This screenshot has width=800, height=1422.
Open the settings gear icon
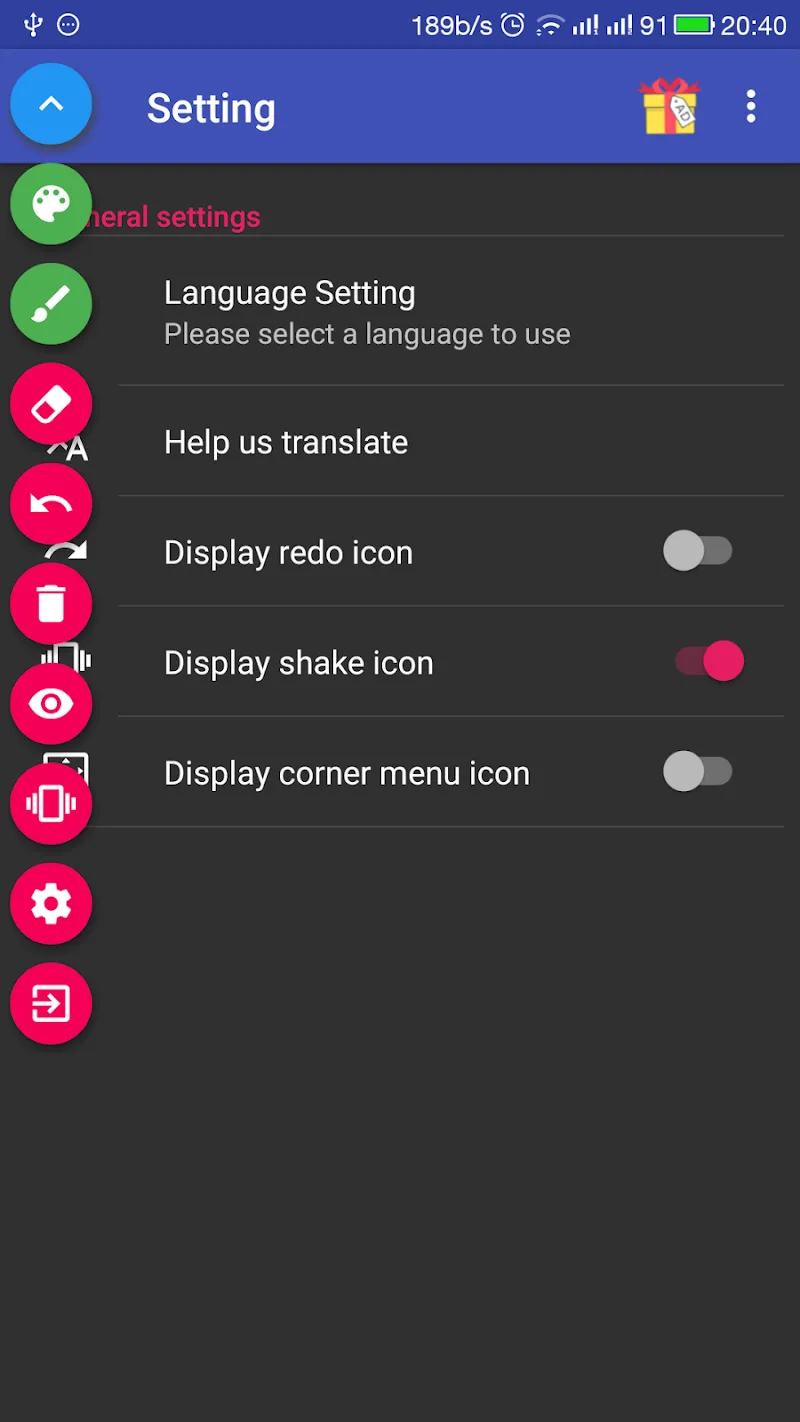tap(51, 904)
